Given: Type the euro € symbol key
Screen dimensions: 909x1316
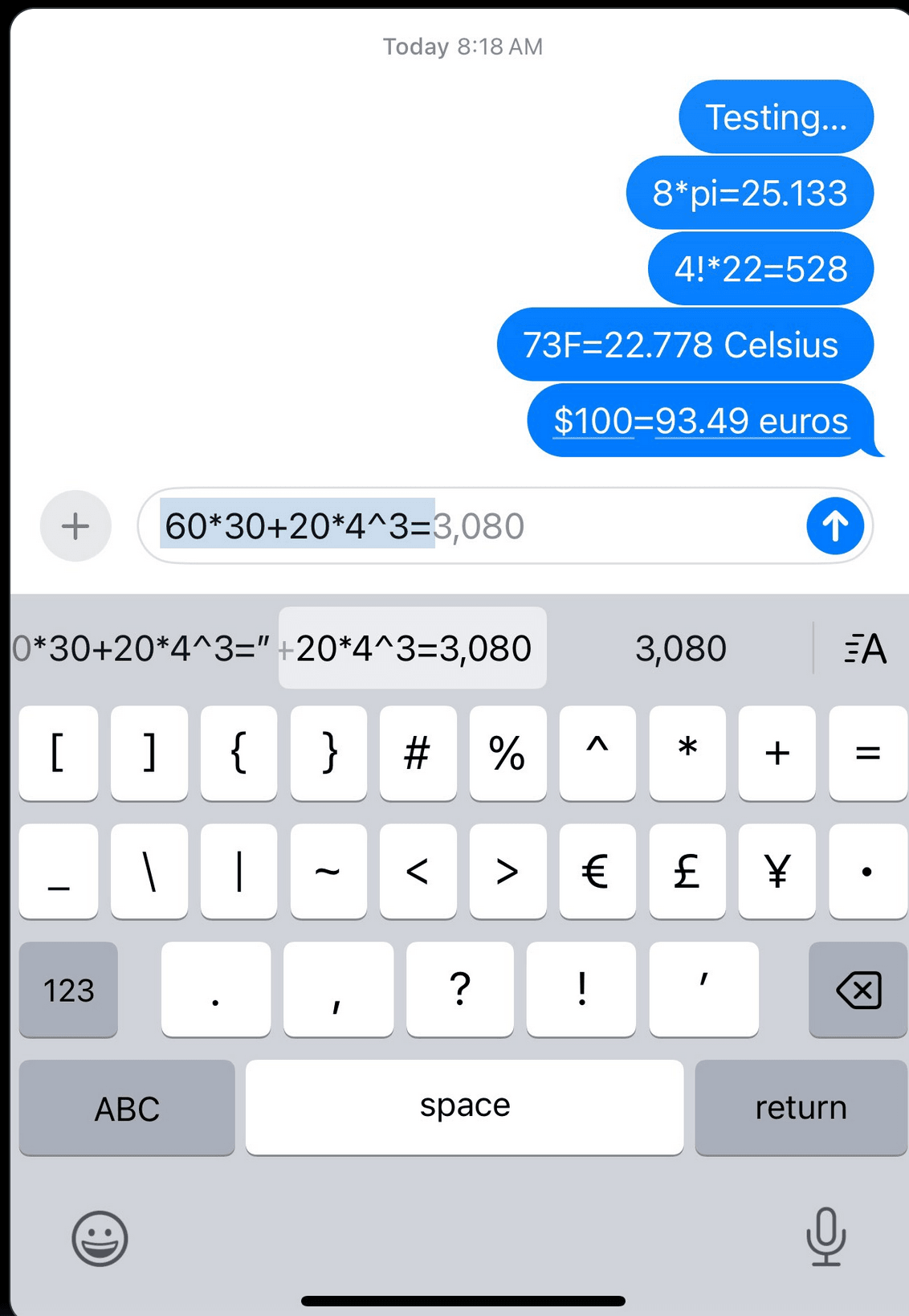Looking at the screenshot, I should pyautogui.click(x=597, y=871).
